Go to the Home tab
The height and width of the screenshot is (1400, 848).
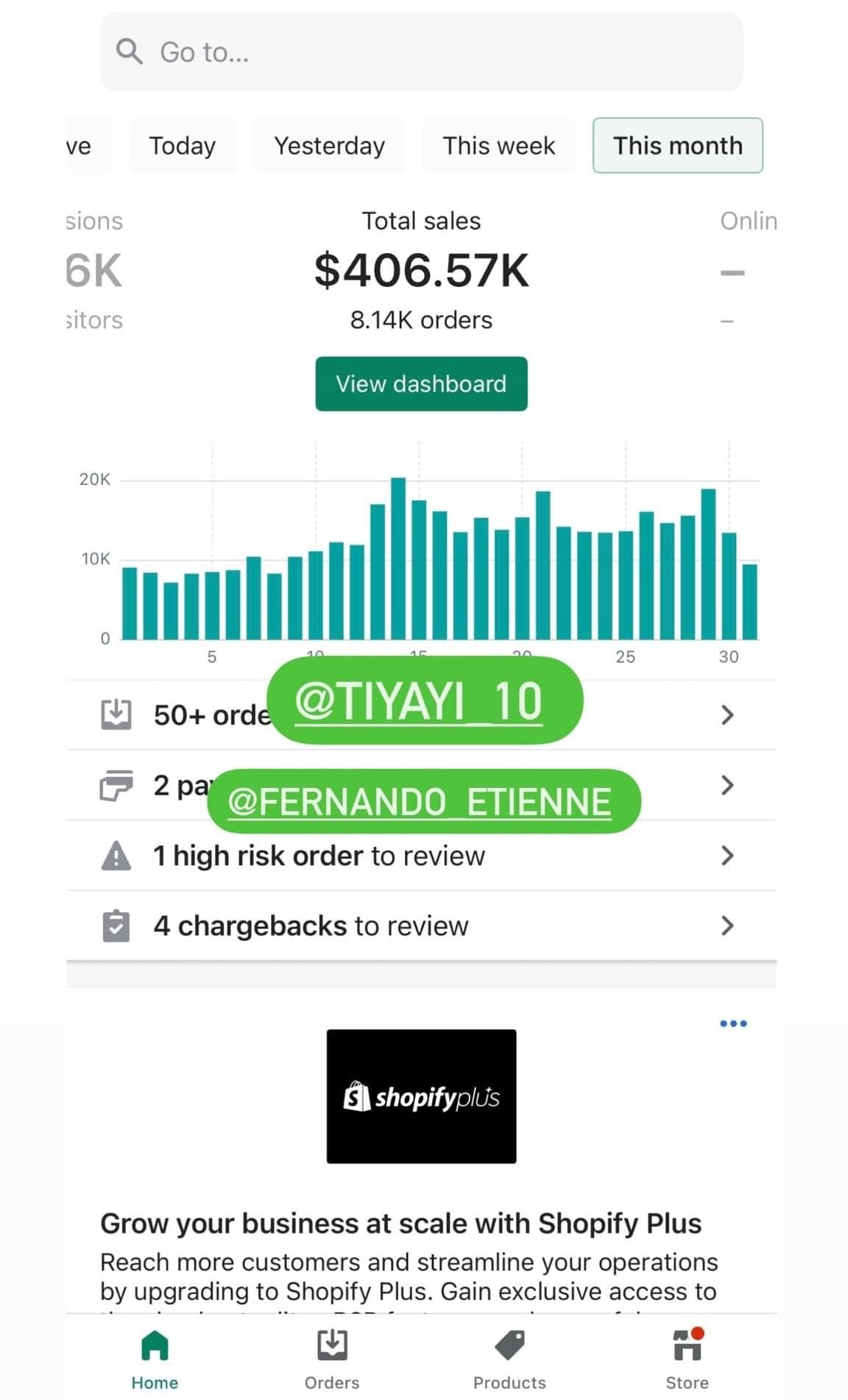pyautogui.click(x=155, y=1360)
